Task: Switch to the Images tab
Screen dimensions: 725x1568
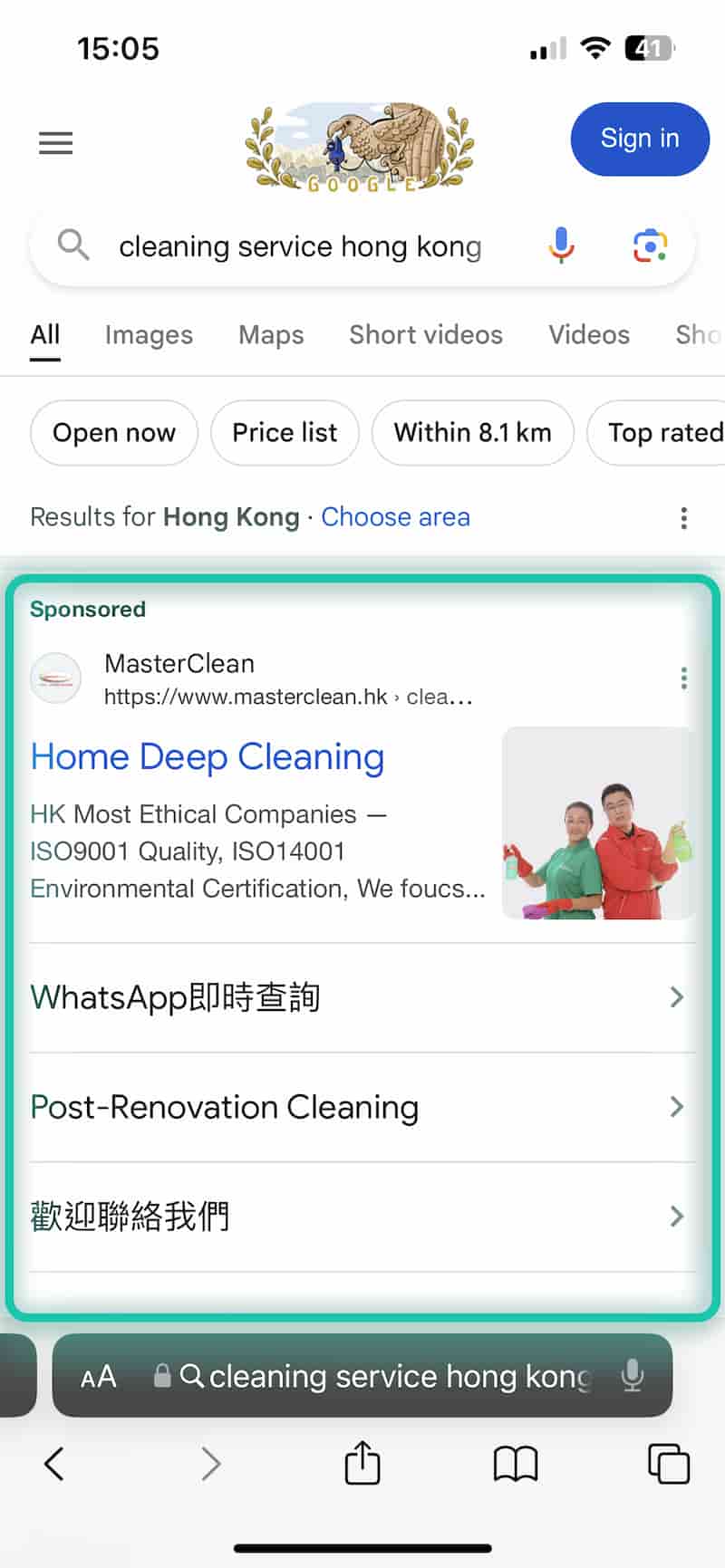Action: coord(149,335)
